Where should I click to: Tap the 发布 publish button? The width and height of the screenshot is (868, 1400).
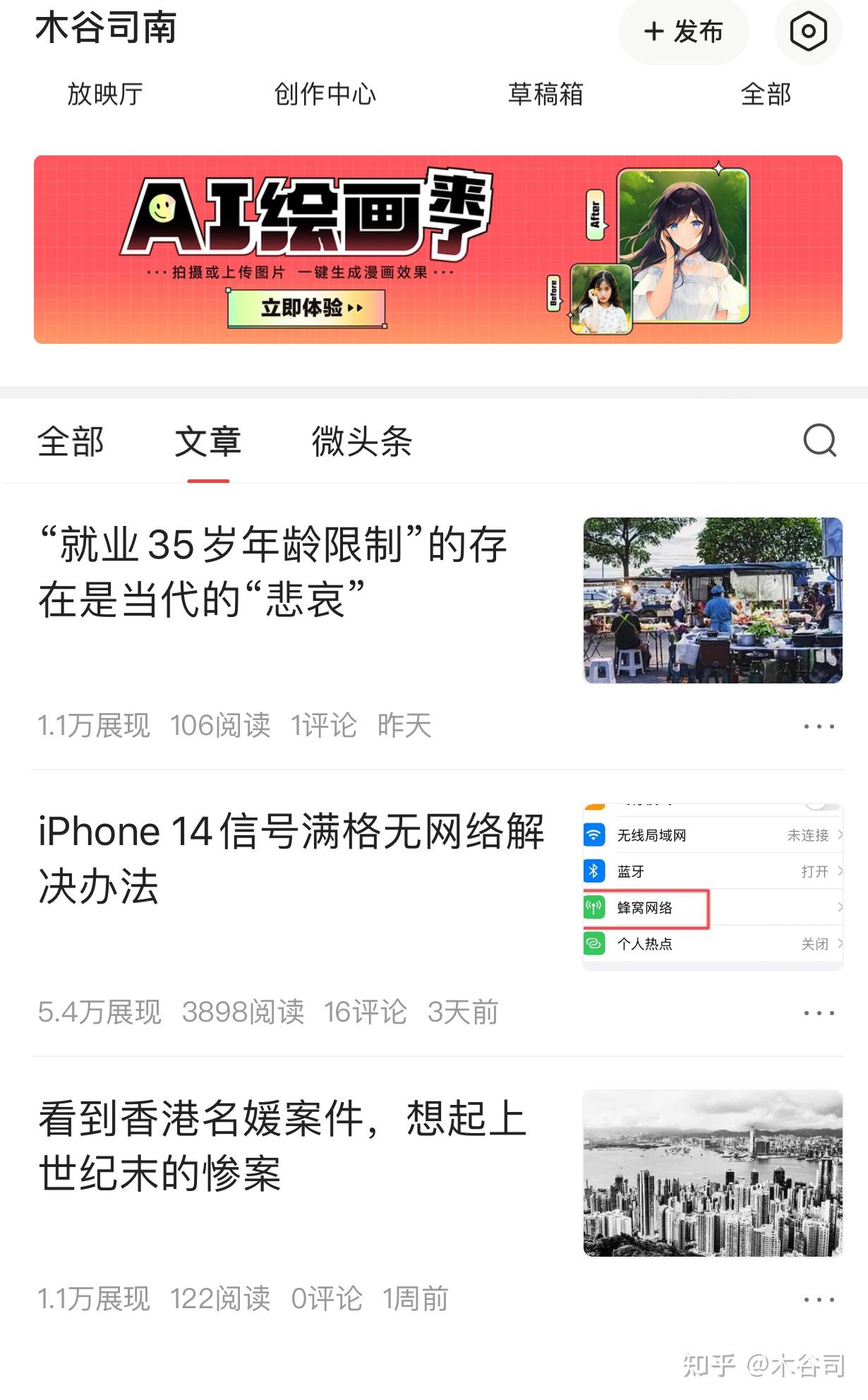tap(683, 32)
